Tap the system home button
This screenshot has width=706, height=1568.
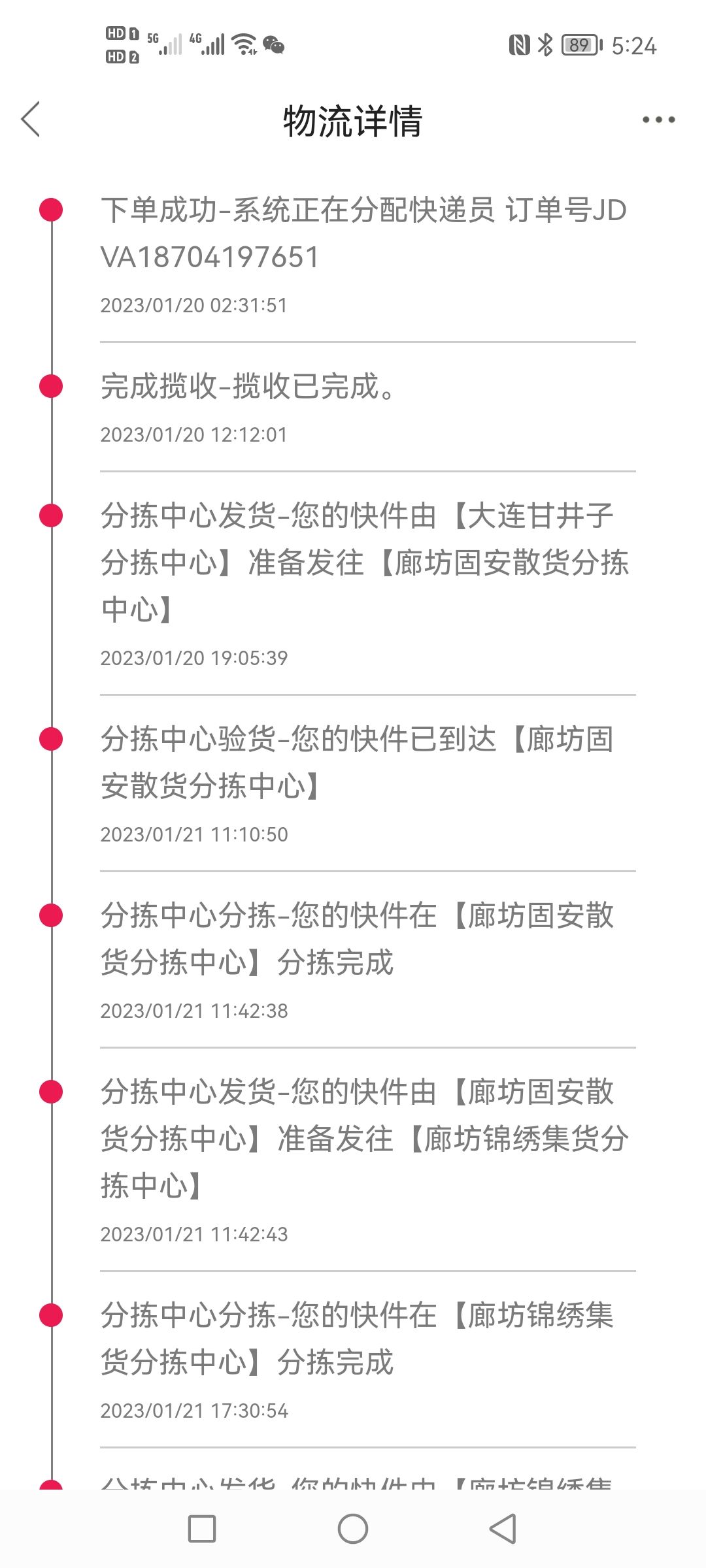353,1529
